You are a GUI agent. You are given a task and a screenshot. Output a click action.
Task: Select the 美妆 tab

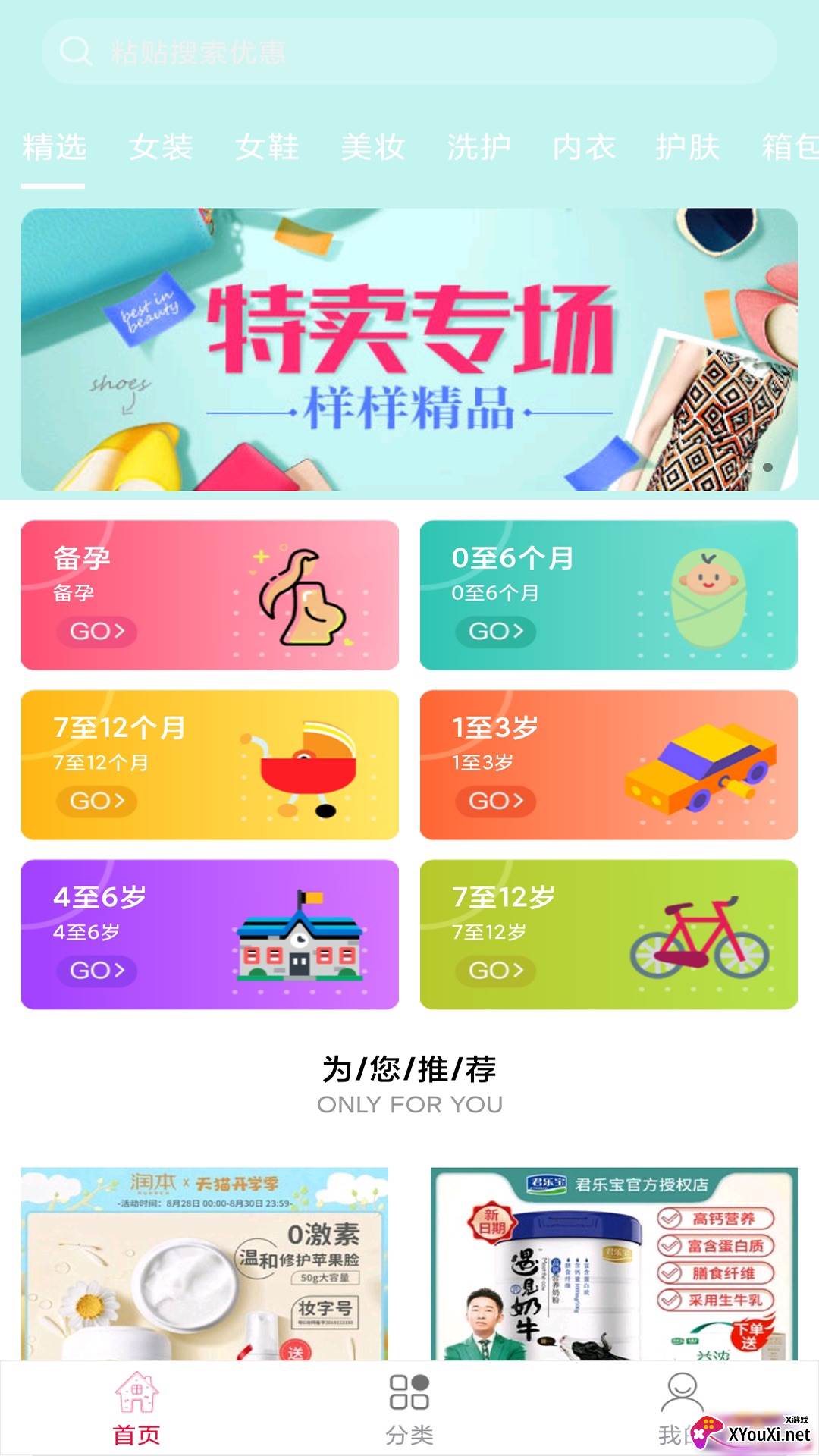(372, 147)
